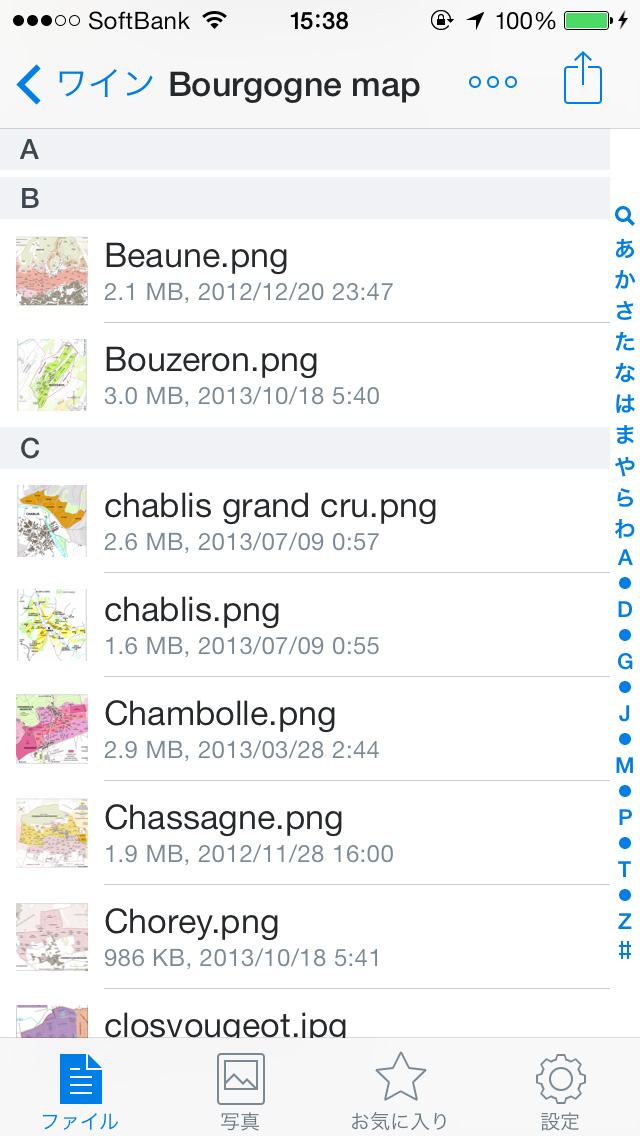Open Bouzeron.png
This screenshot has height=1136, width=640.
click(x=304, y=375)
